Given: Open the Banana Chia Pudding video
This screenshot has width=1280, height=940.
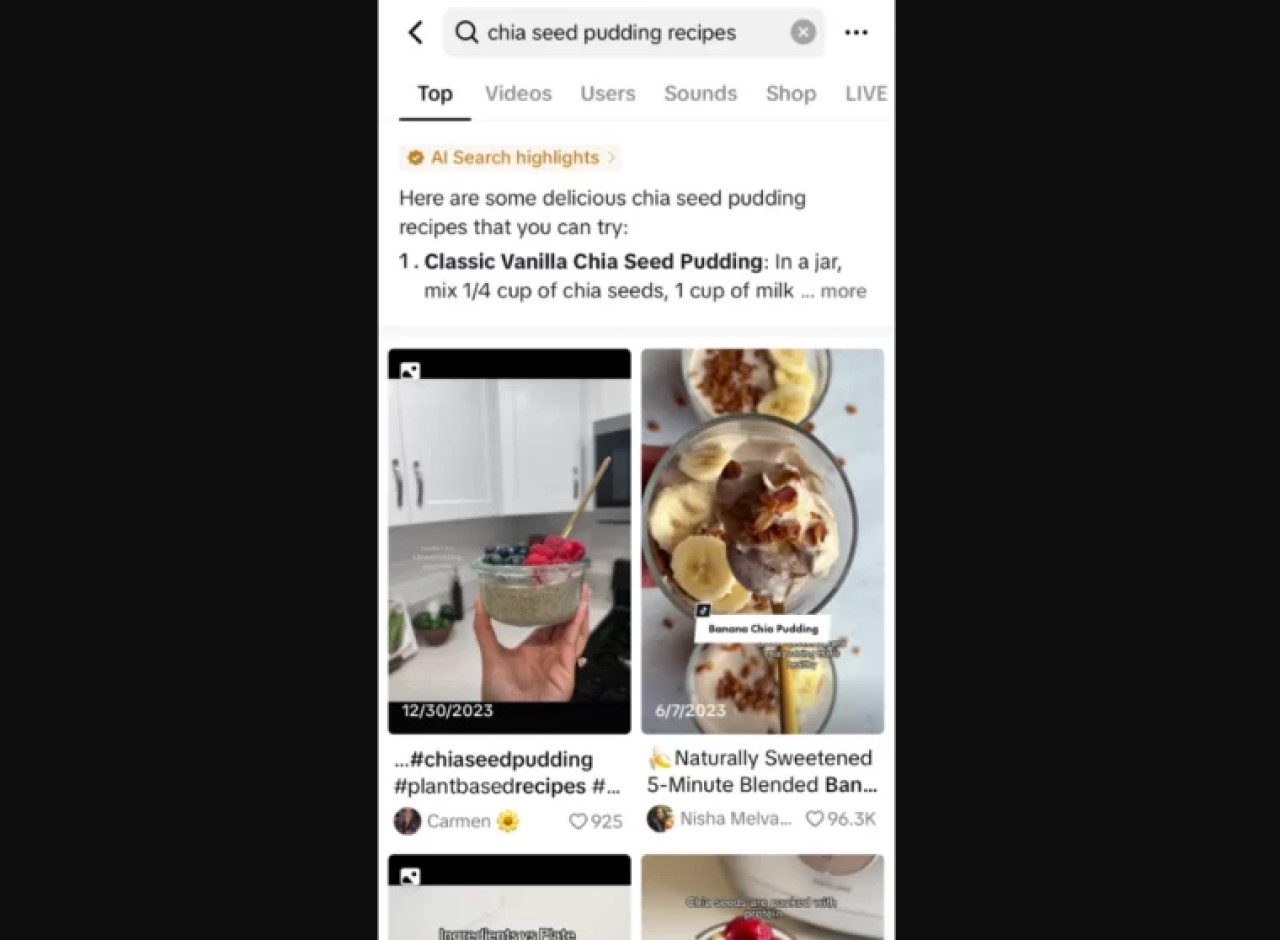Looking at the screenshot, I should tap(762, 540).
